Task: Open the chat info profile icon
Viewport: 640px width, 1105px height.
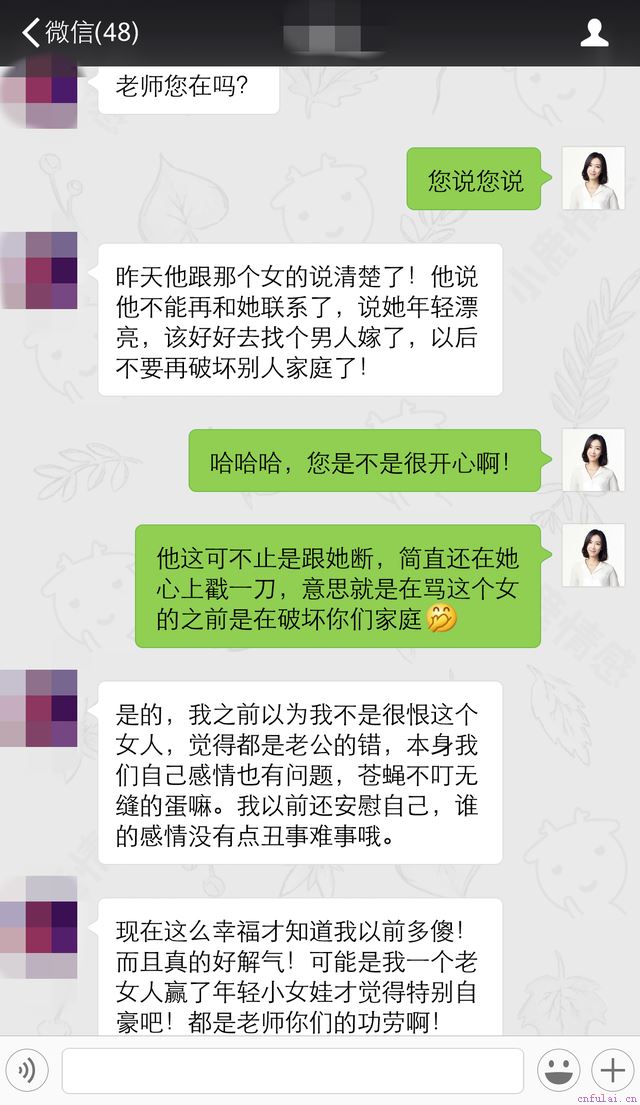Action: 594,33
